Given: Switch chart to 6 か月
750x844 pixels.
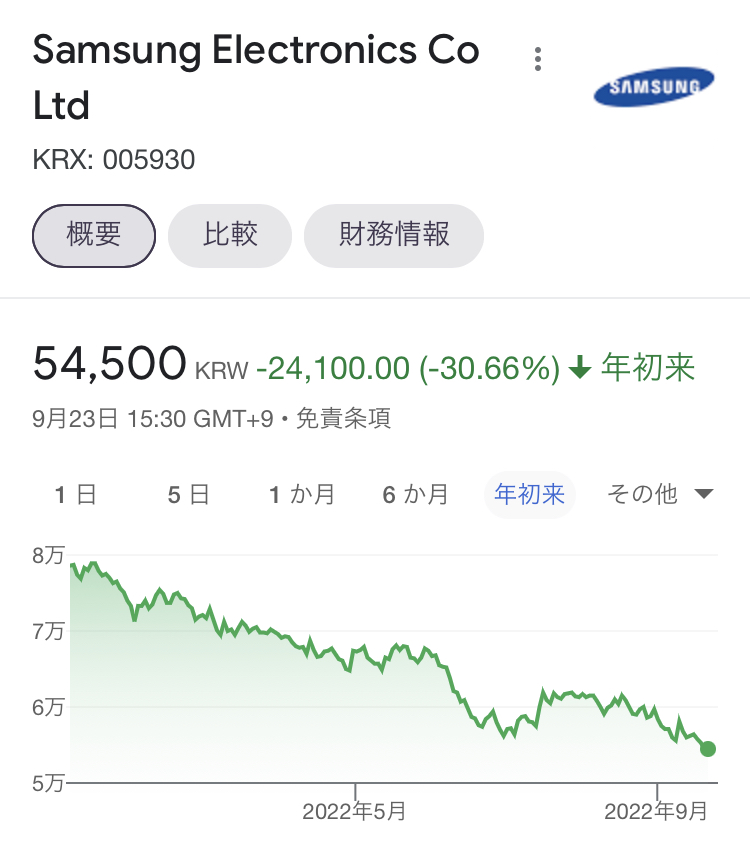Looking at the screenshot, I should [x=416, y=494].
